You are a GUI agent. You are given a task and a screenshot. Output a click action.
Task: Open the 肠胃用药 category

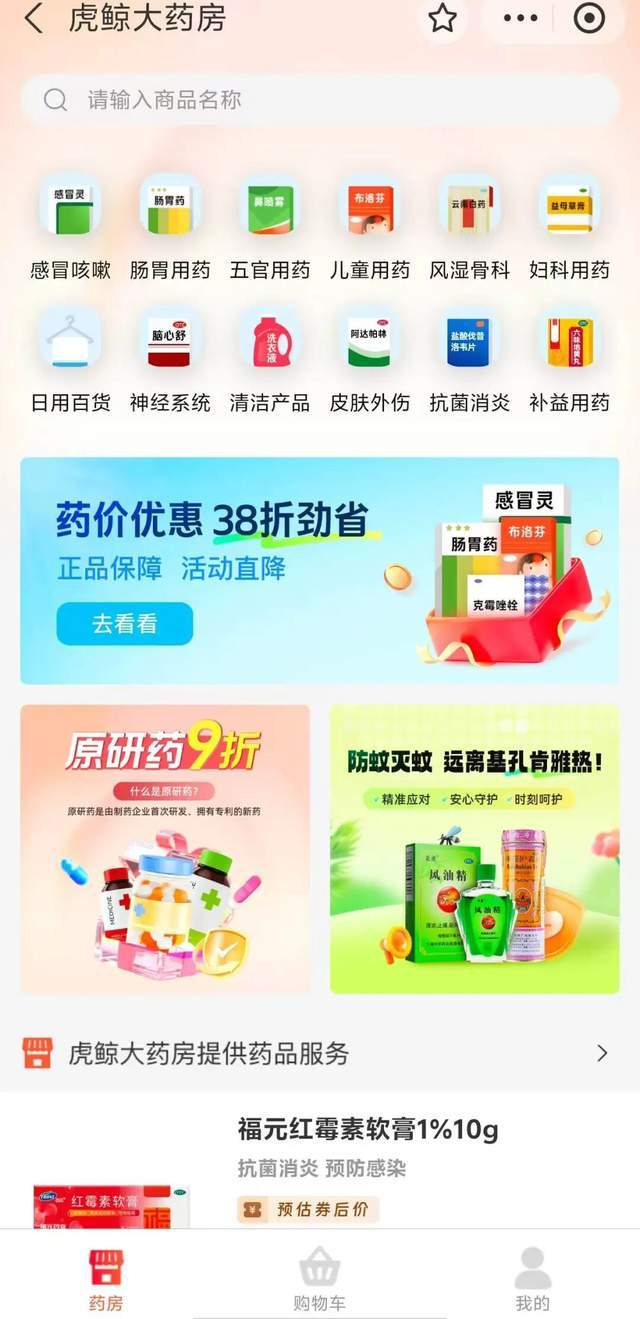170,226
